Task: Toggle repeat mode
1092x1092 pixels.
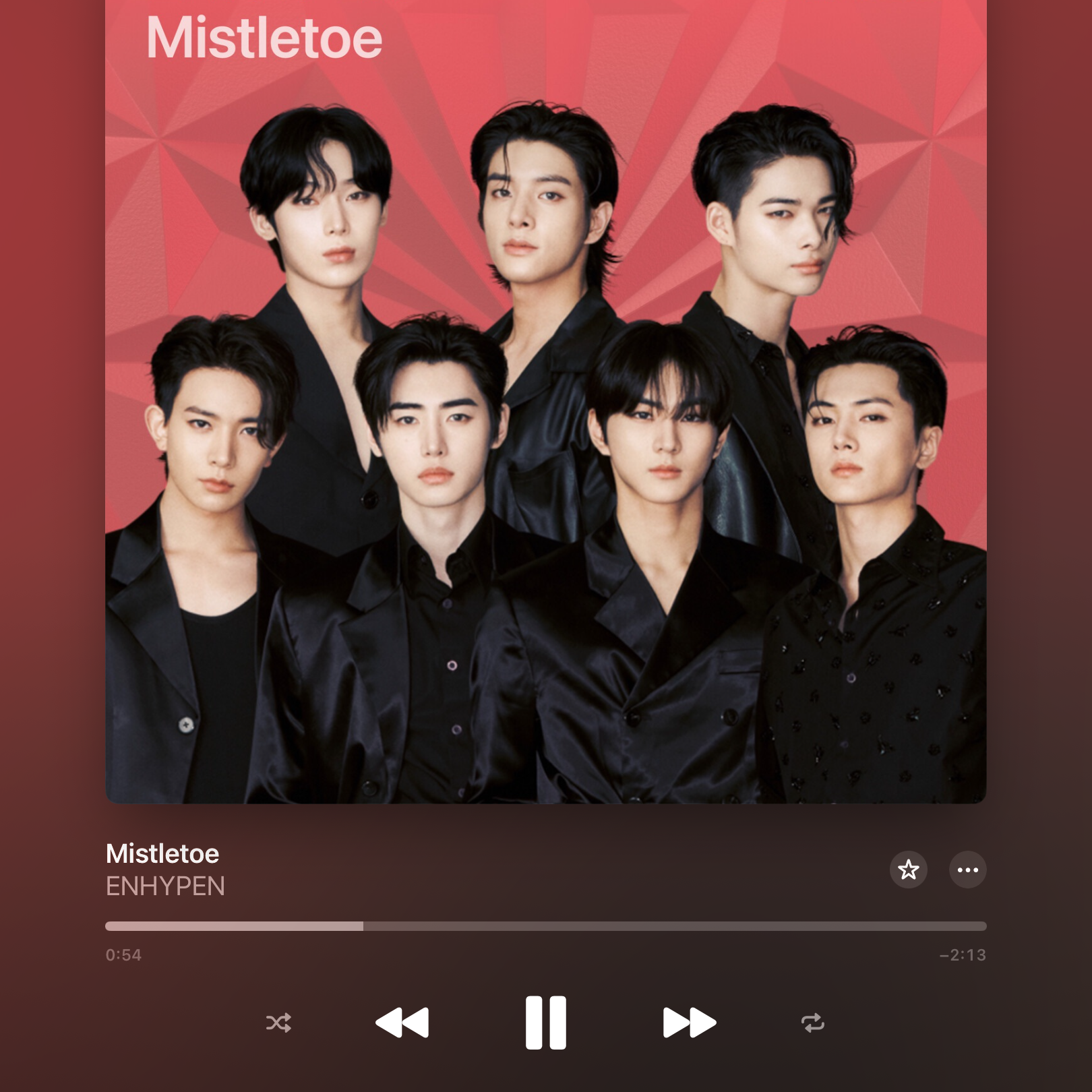Action: (812, 1023)
